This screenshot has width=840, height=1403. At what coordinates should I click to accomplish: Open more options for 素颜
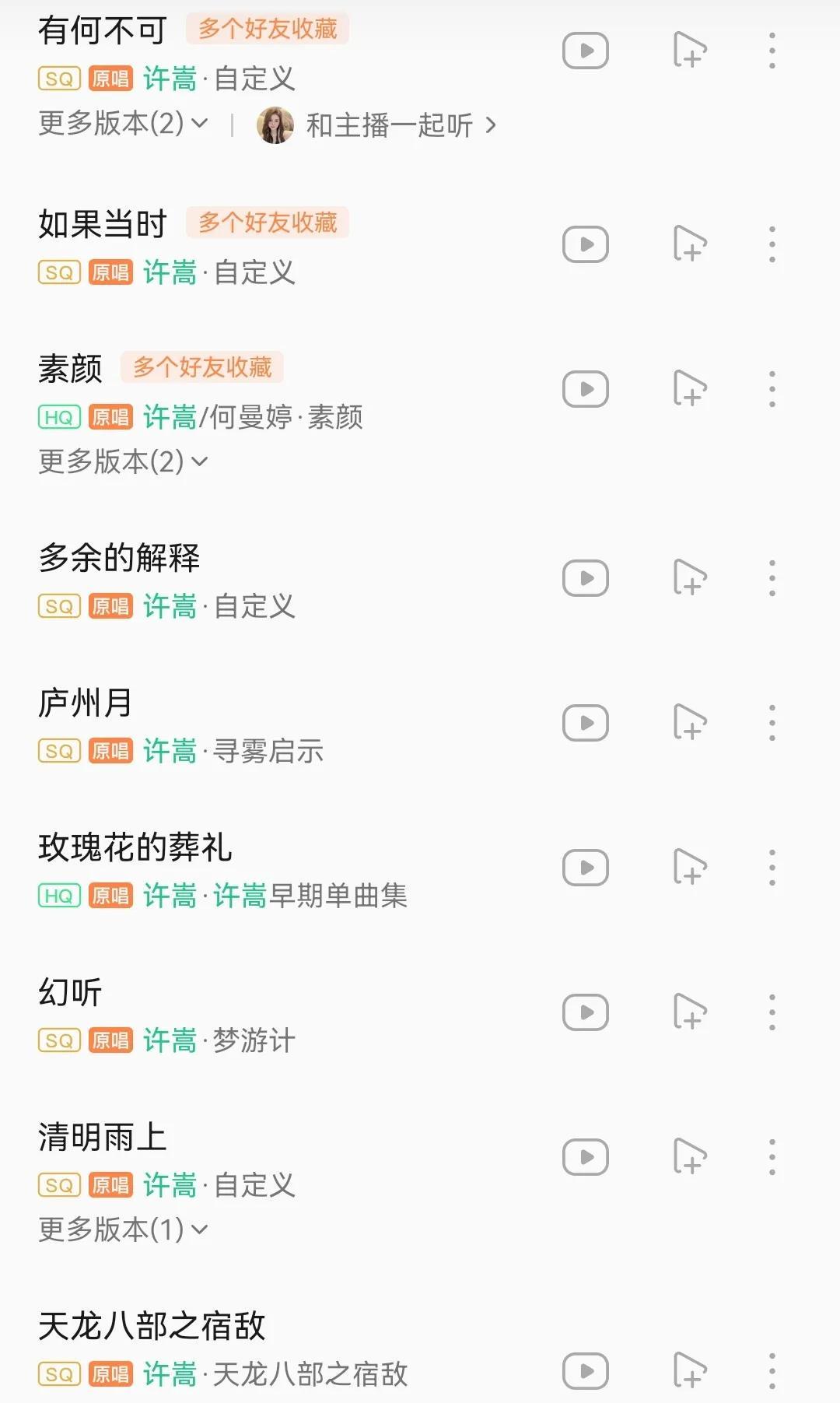tap(772, 389)
